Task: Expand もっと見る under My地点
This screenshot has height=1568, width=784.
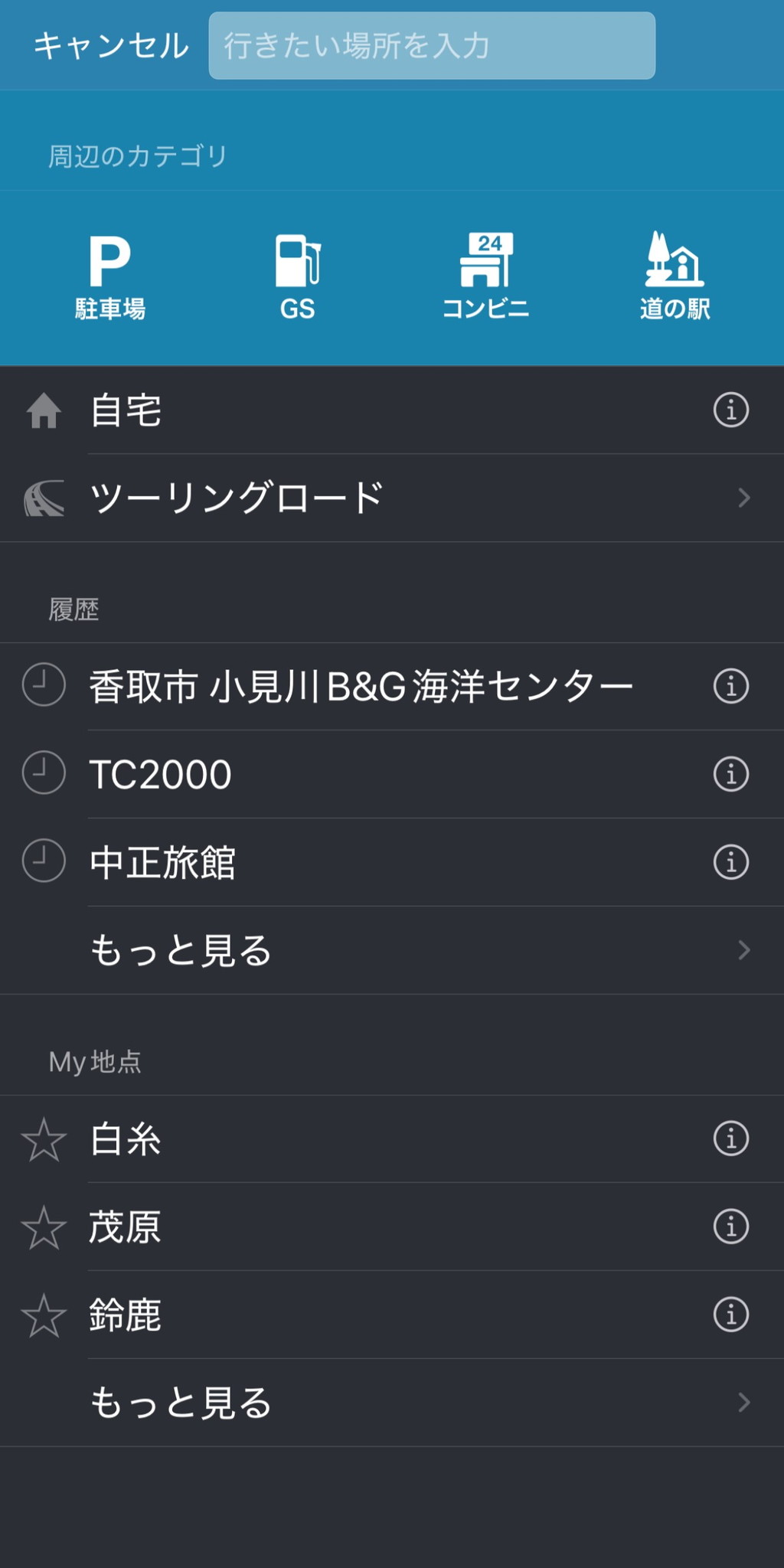Action: tap(392, 1403)
